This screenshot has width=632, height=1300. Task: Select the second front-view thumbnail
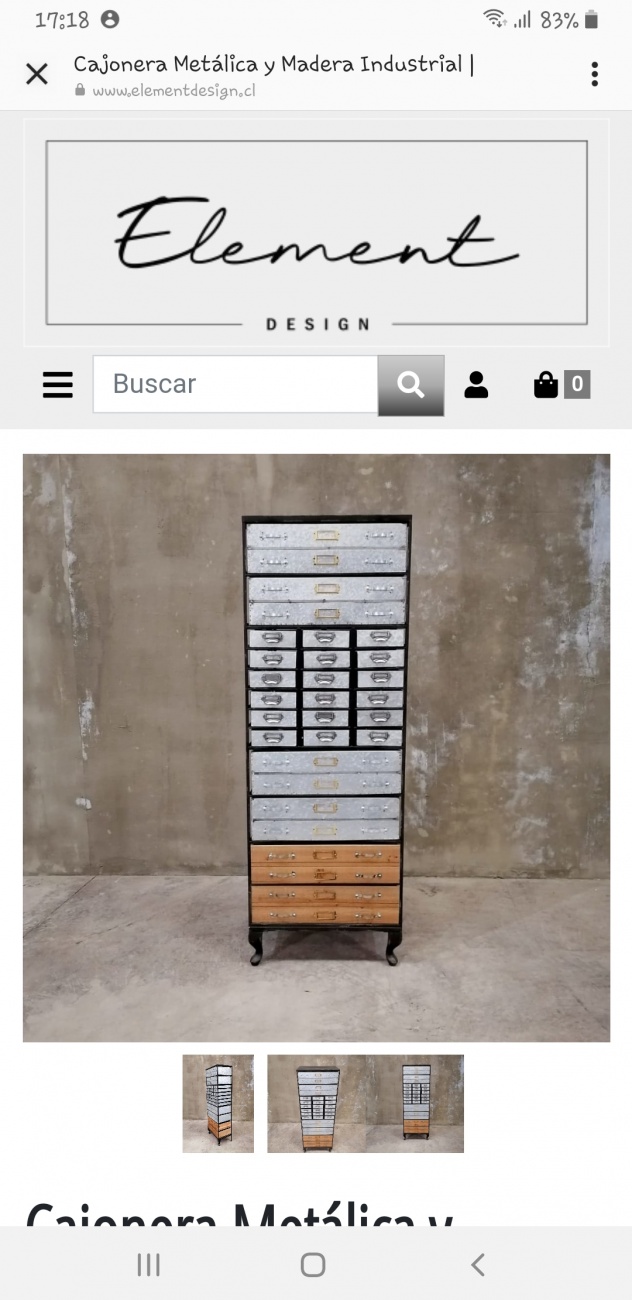pos(318,1104)
